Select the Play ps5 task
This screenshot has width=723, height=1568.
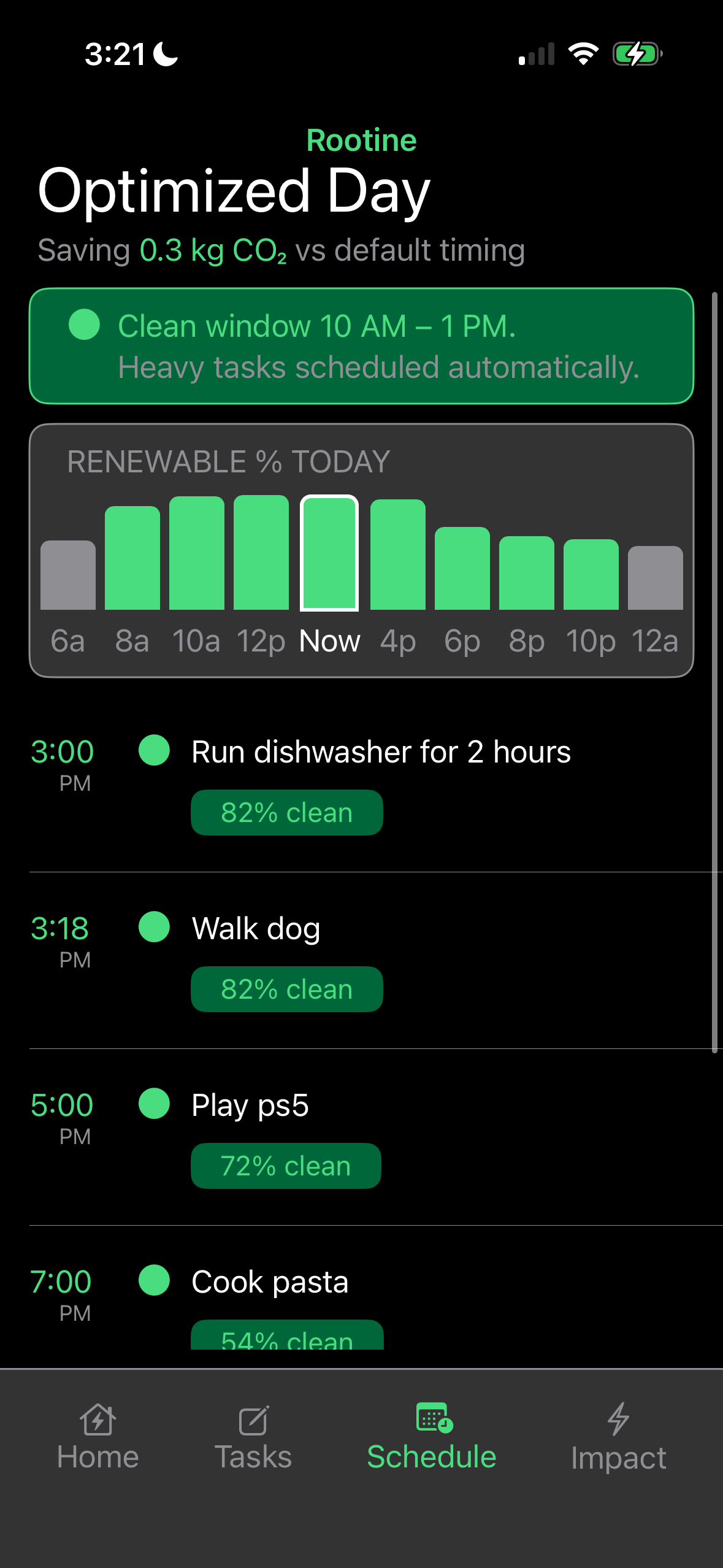tap(250, 1105)
